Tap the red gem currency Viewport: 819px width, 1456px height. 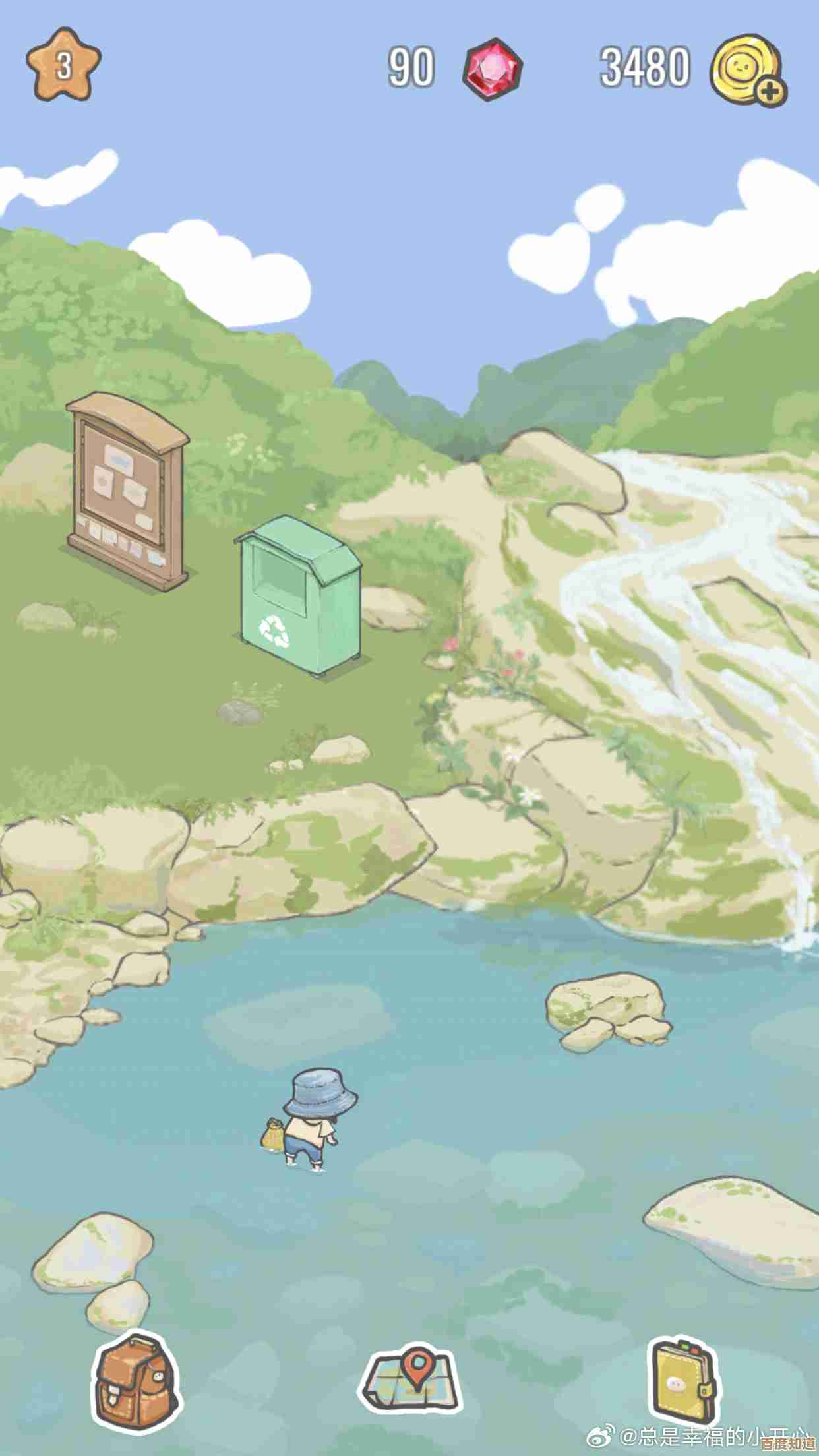point(492,69)
